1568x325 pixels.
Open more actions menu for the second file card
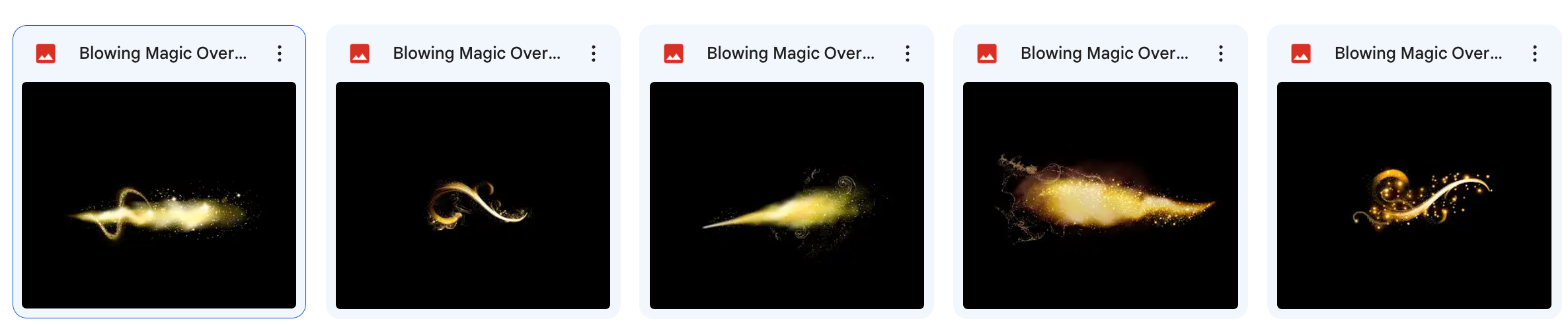pos(594,54)
